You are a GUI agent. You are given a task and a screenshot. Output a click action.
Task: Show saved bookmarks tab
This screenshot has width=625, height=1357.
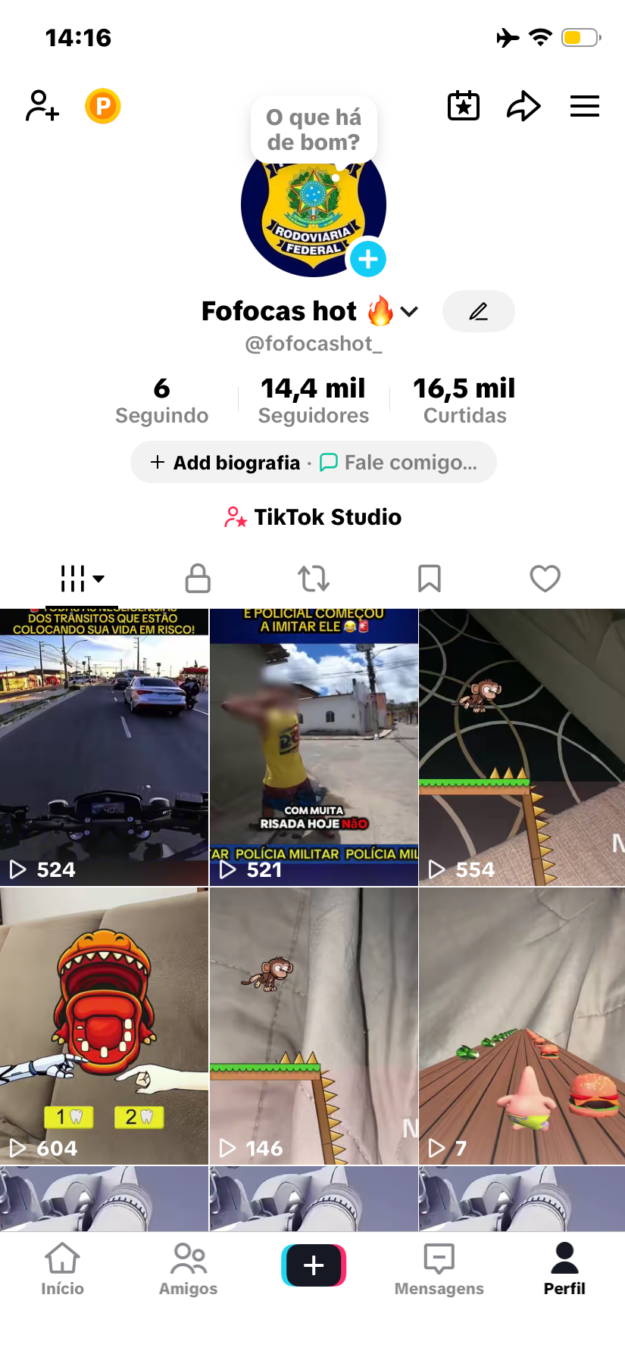429,578
